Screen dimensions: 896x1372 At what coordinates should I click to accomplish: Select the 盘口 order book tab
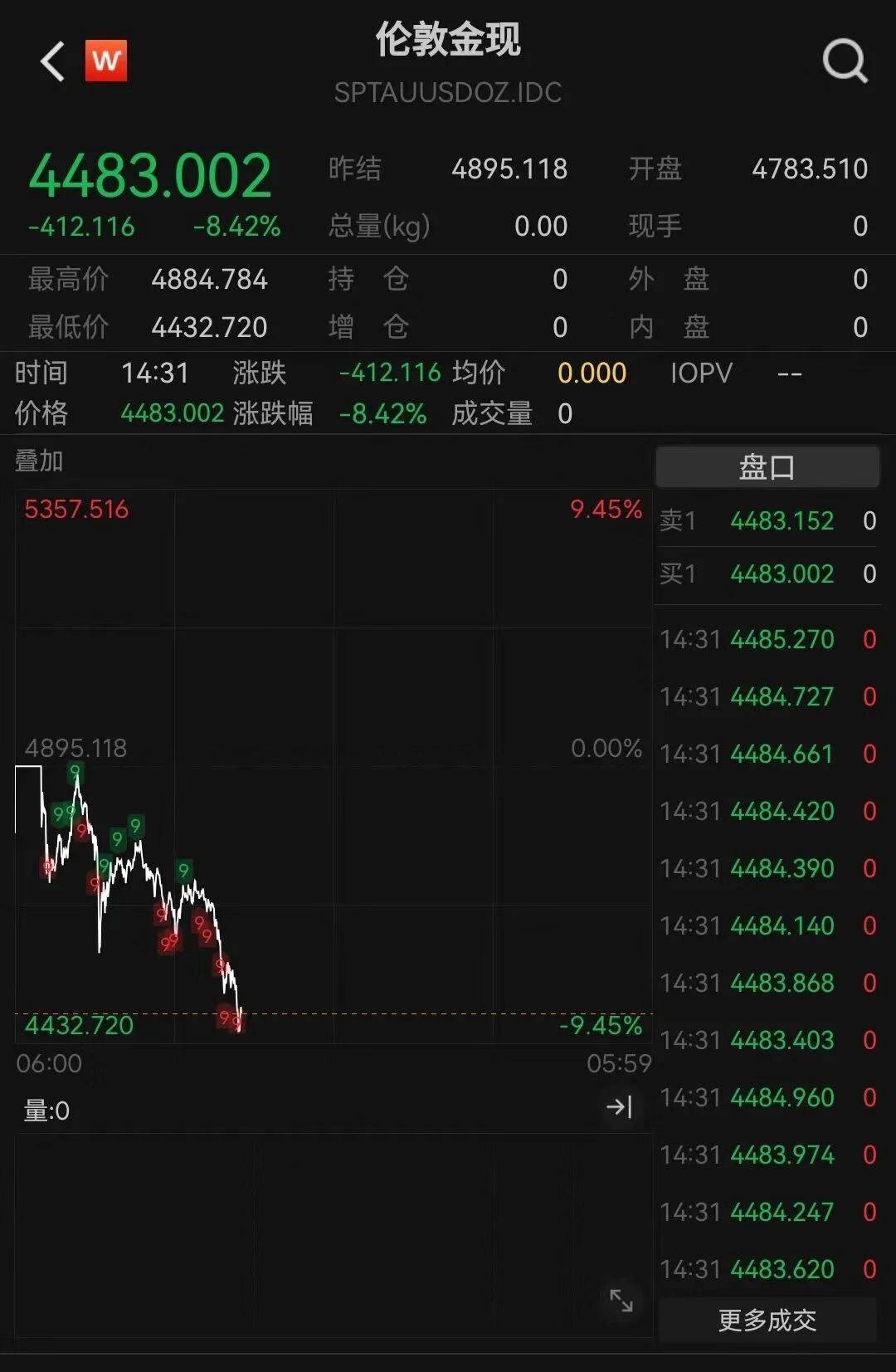[767, 467]
